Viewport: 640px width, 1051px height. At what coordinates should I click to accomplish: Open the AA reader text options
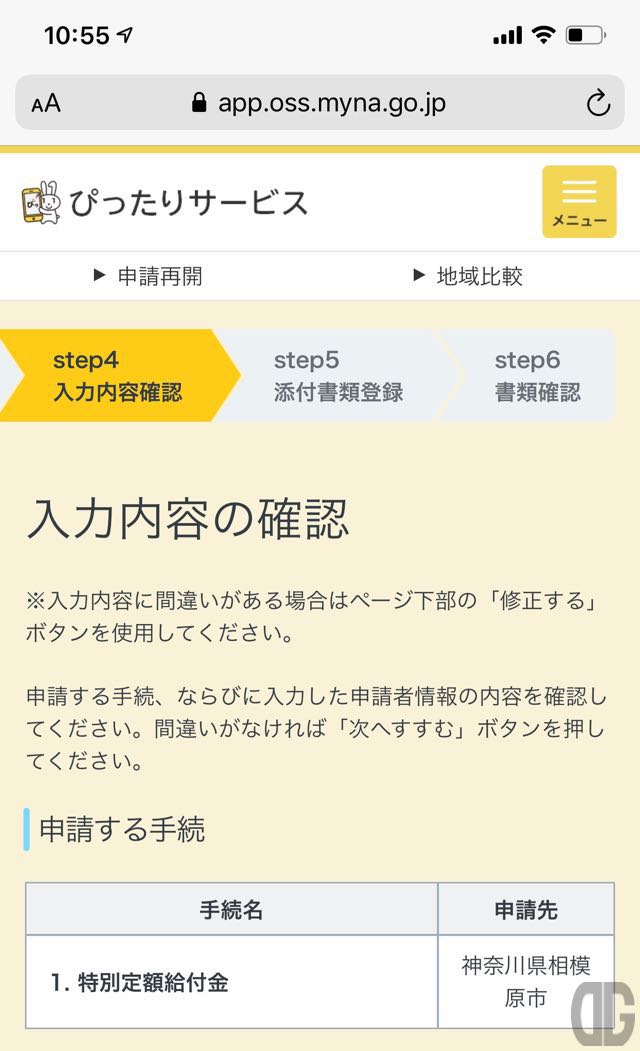click(x=46, y=103)
